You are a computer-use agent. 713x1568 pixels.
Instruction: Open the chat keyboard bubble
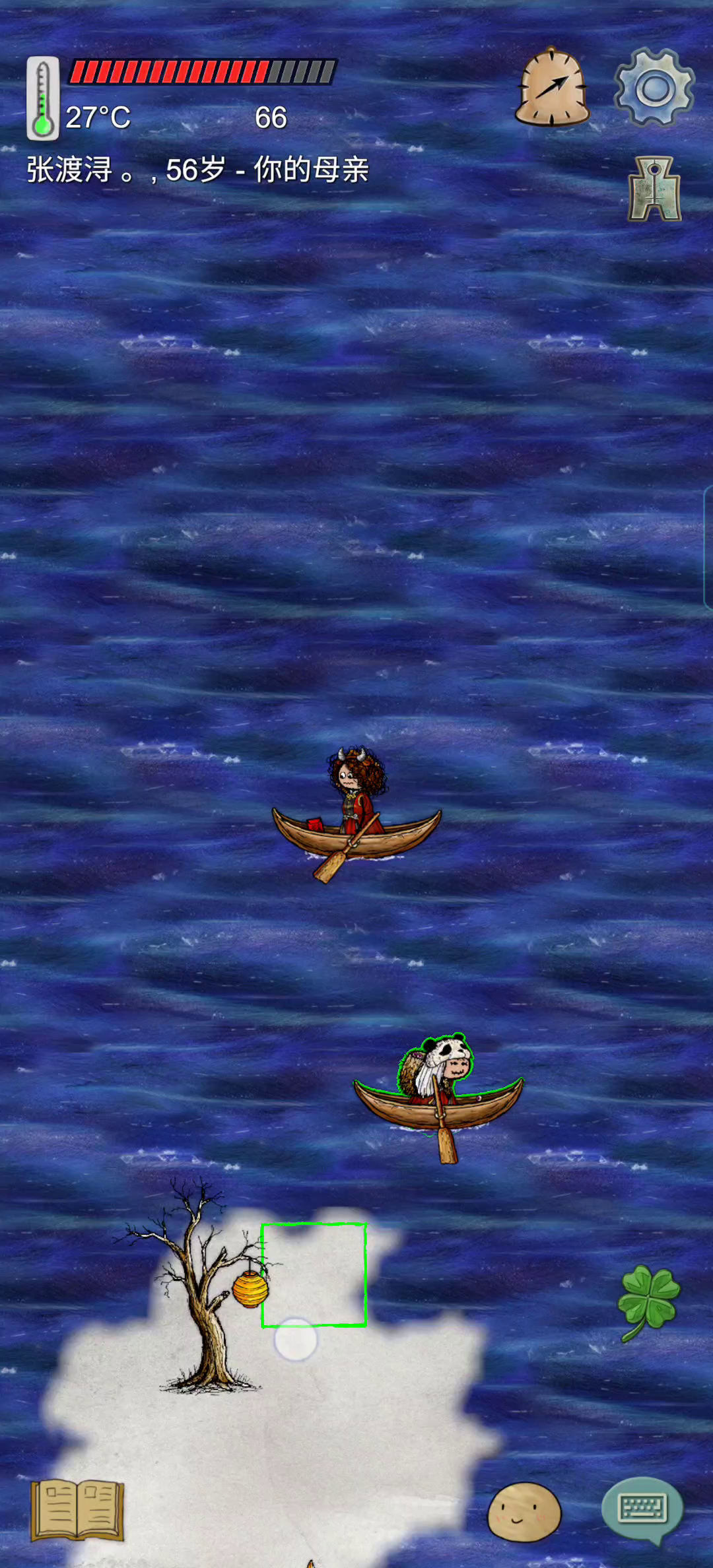(x=642, y=1509)
